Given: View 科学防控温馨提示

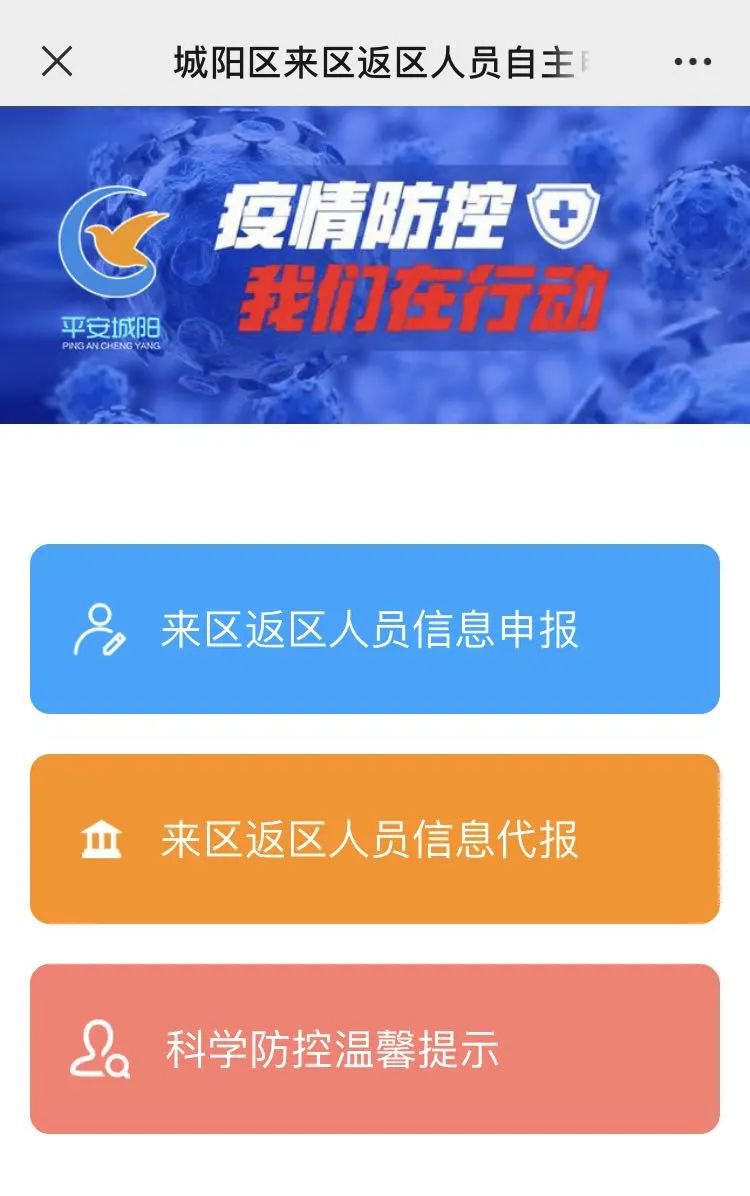Looking at the screenshot, I should tap(375, 1049).
